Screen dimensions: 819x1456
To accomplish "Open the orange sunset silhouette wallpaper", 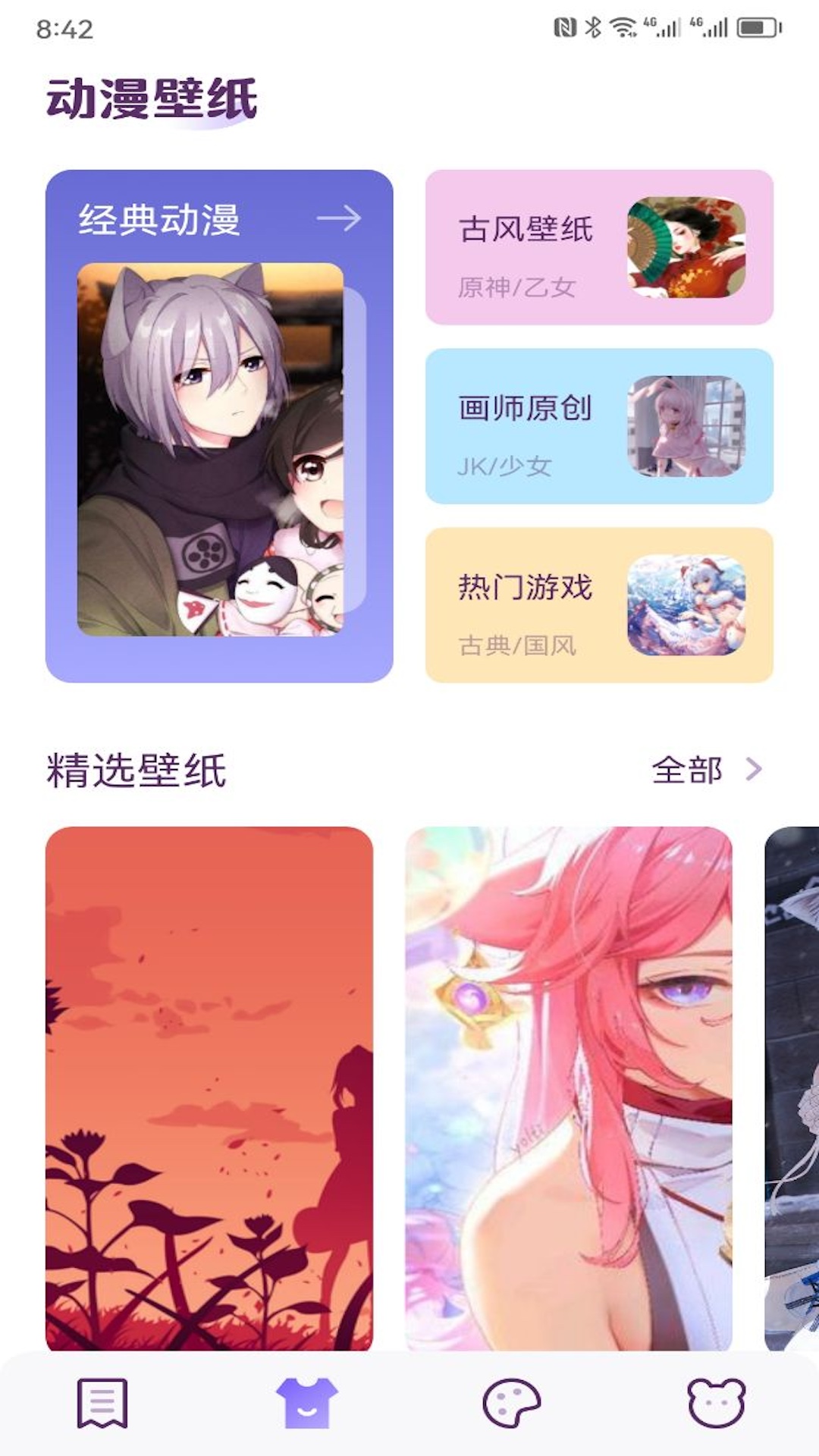I will [209, 1088].
